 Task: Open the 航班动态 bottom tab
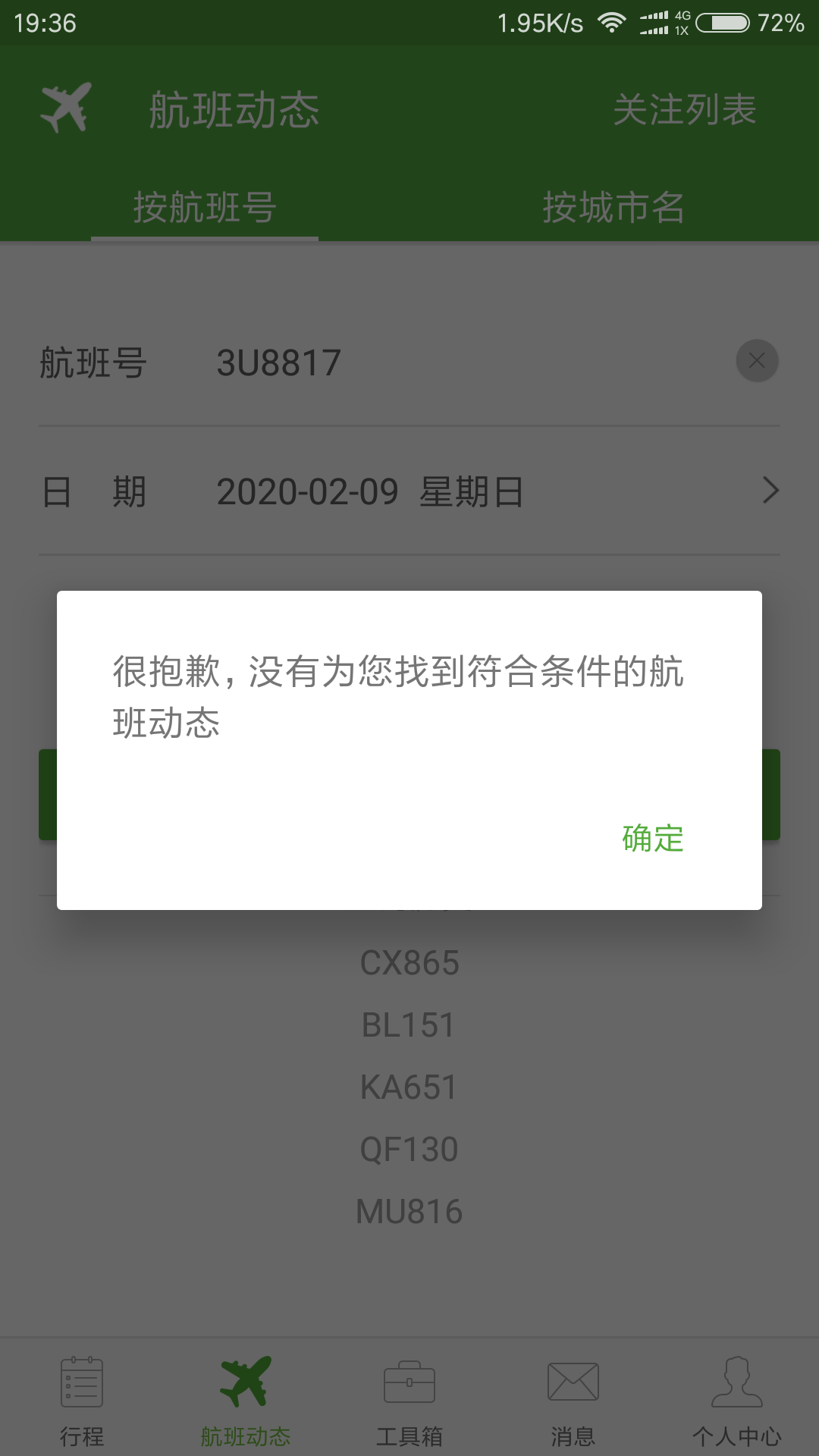click(246, 1400)
